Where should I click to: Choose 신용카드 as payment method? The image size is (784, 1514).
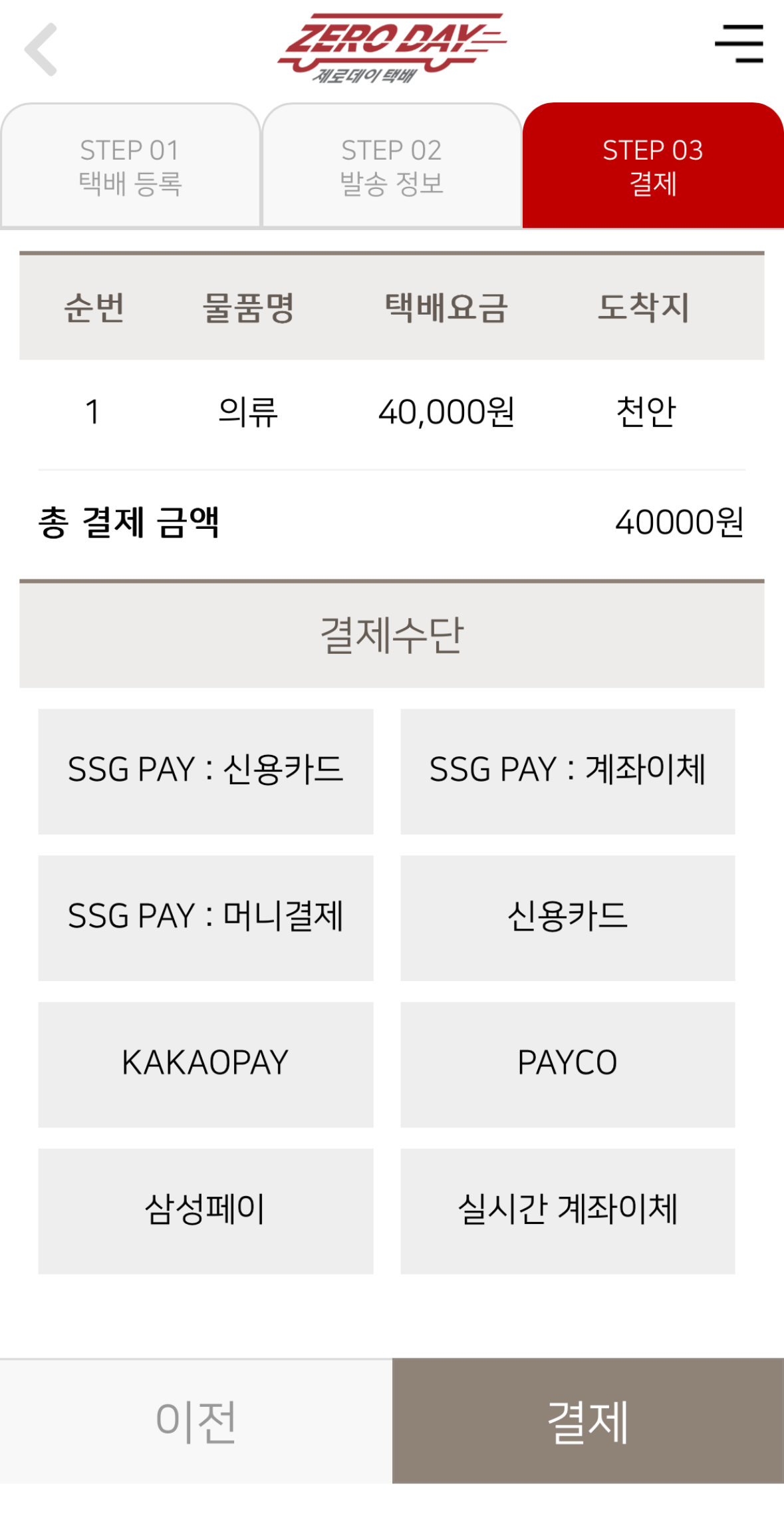pyautogui.click(x=569, y=917)
